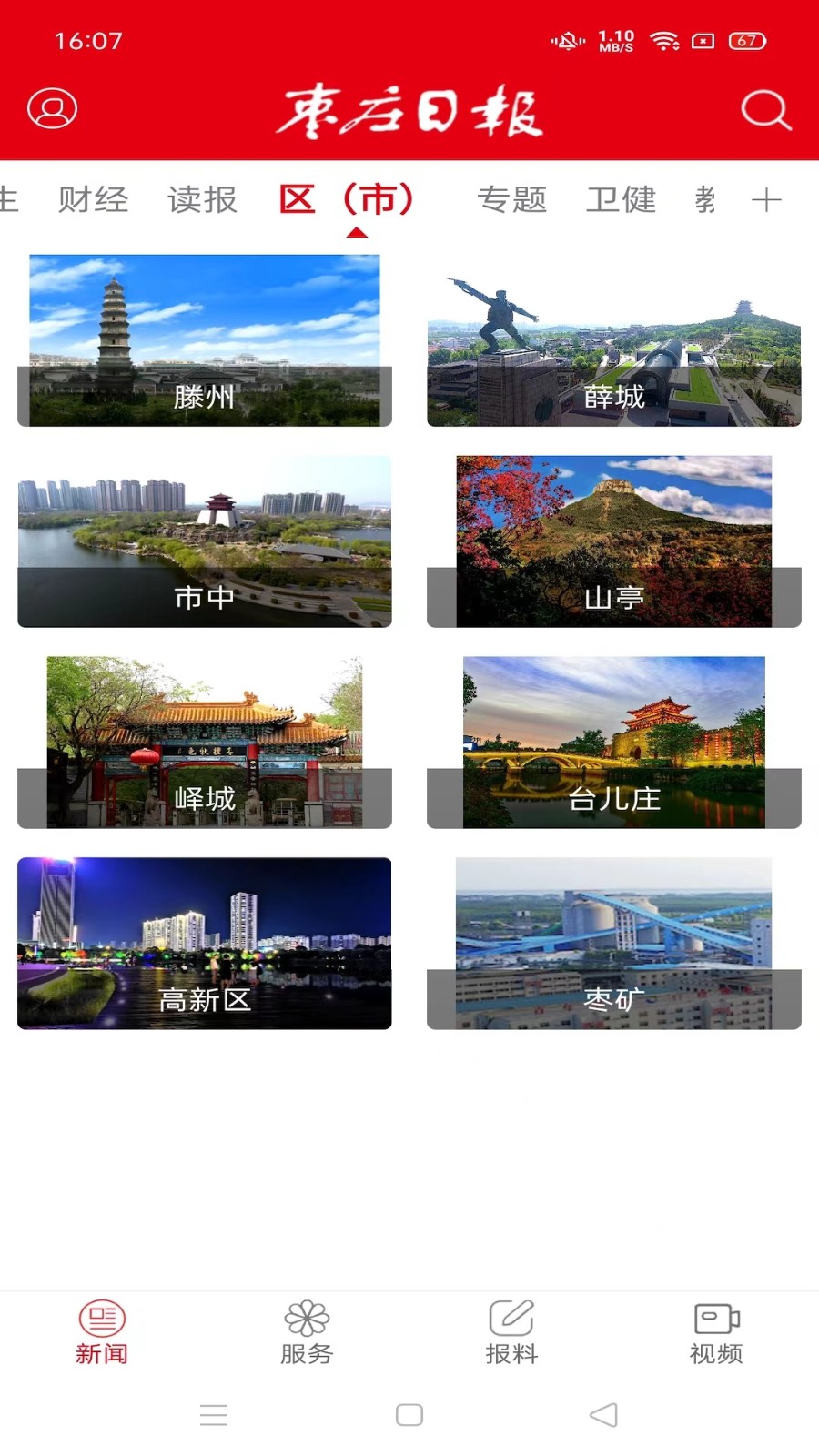Open the 台儿庄 district section
The image size is (819, 1456).
[x=613, y=741]
